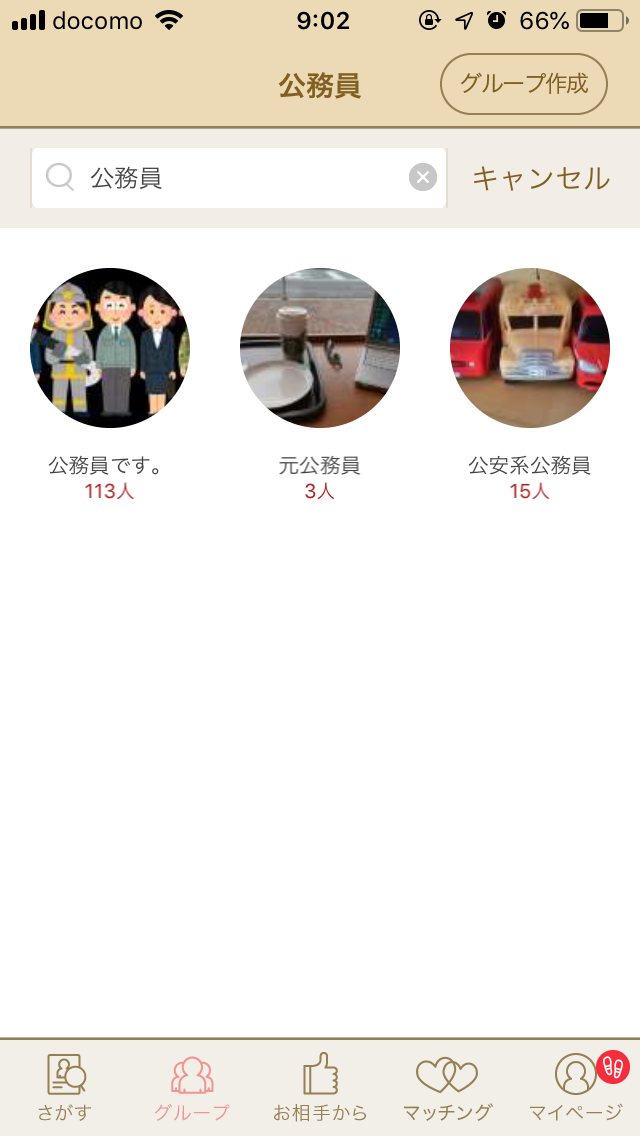Go to the お相手から tab
This screenshot has width=640, height=1136.
(320, 1087)
